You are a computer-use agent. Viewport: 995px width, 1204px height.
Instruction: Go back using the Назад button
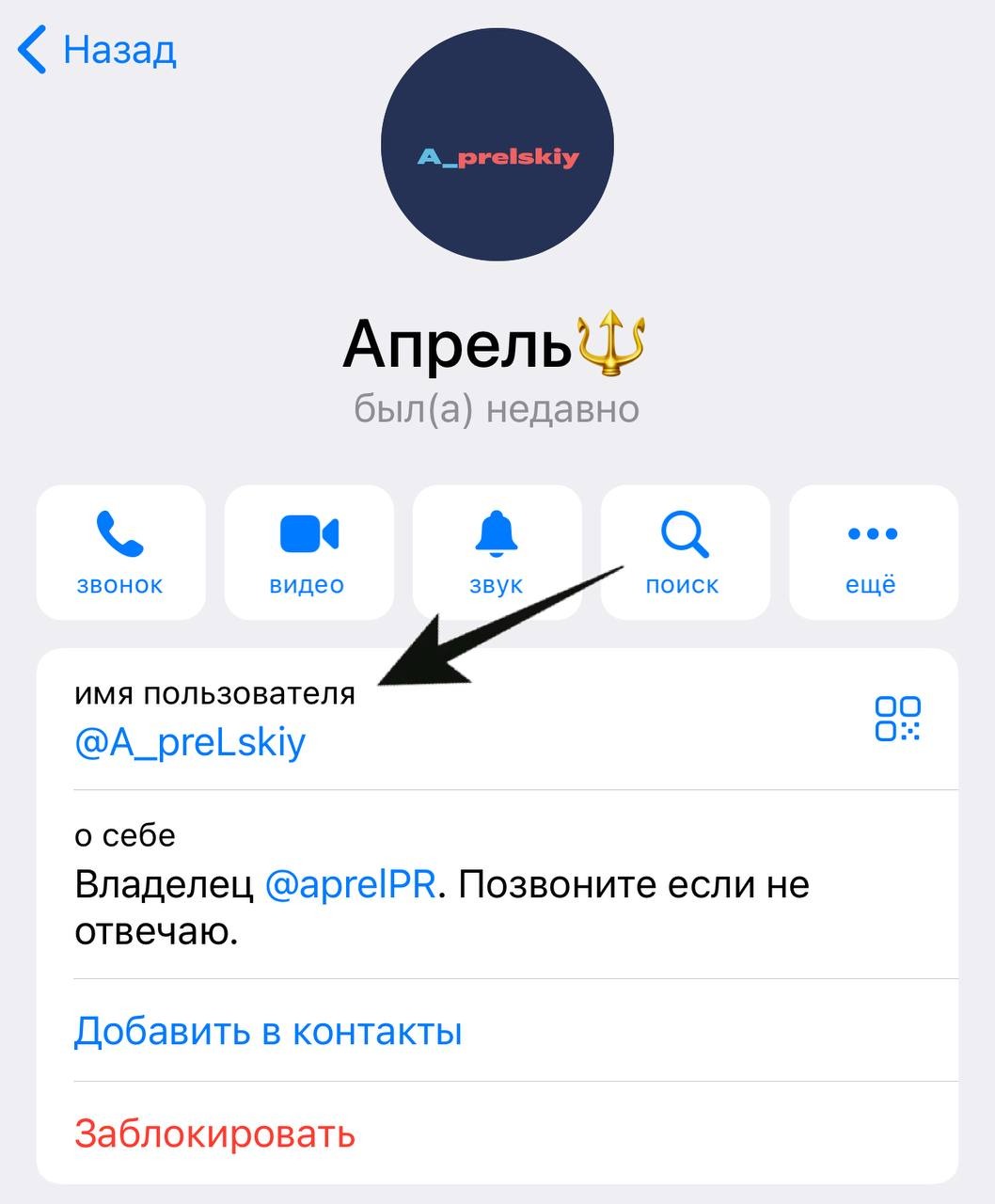(x=98, y=50)
